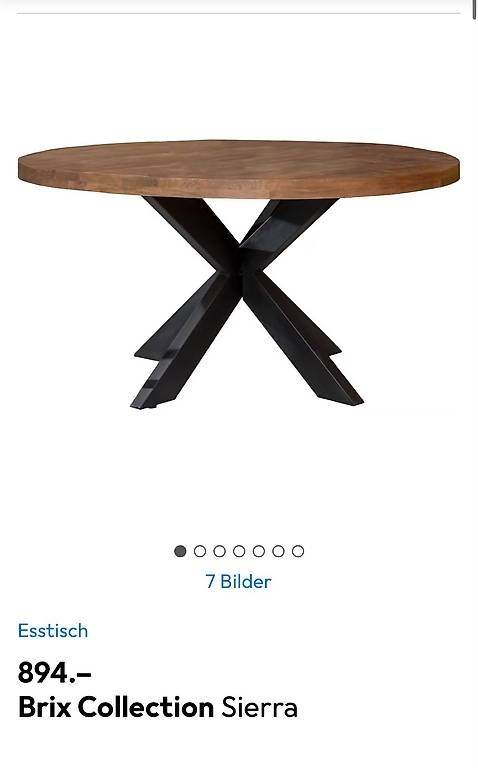Open the round dining table product image
Image resolution: width=478 pixels, height=768 pixels.
coord(239,274)
